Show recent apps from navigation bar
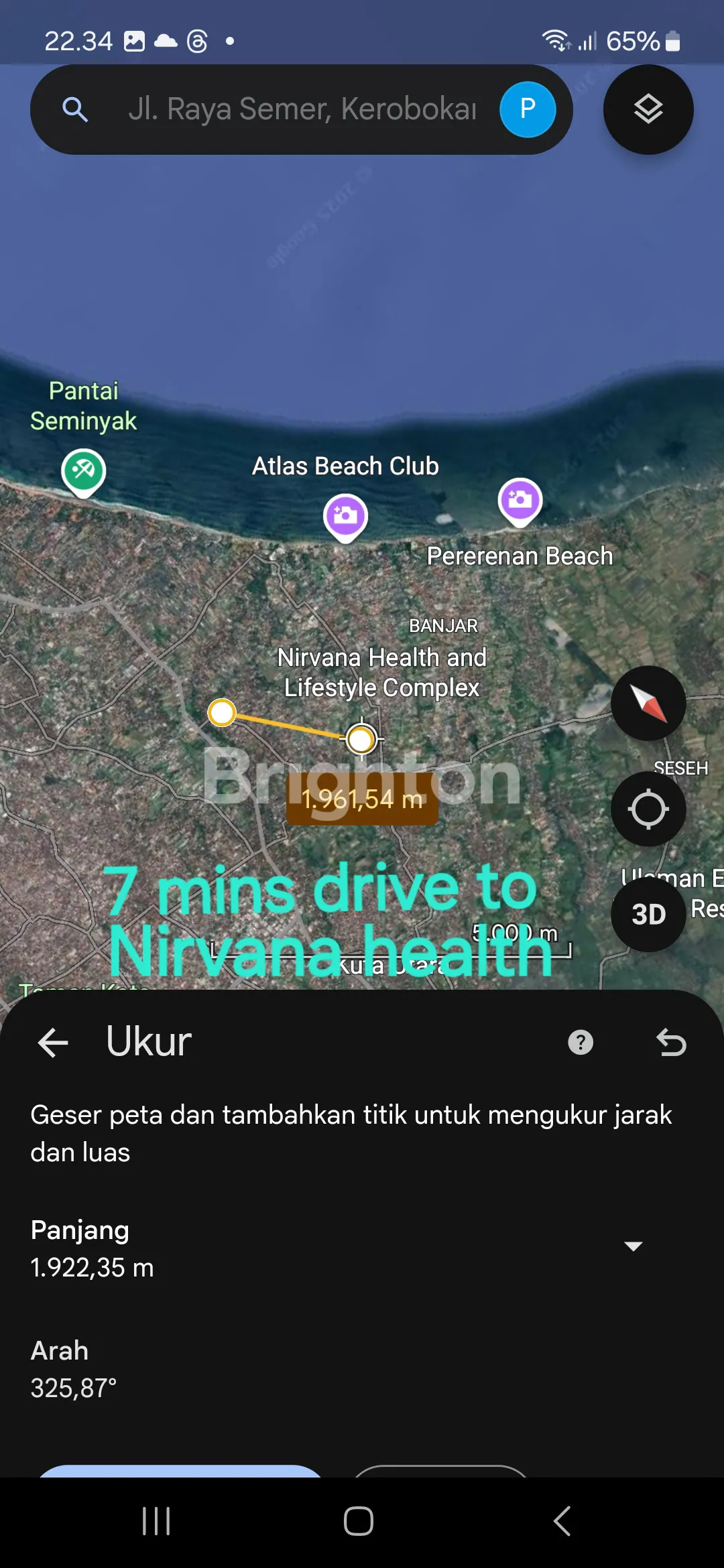Image resolution: width=724 pixels, height=1568 pixels. (156, 1521)
